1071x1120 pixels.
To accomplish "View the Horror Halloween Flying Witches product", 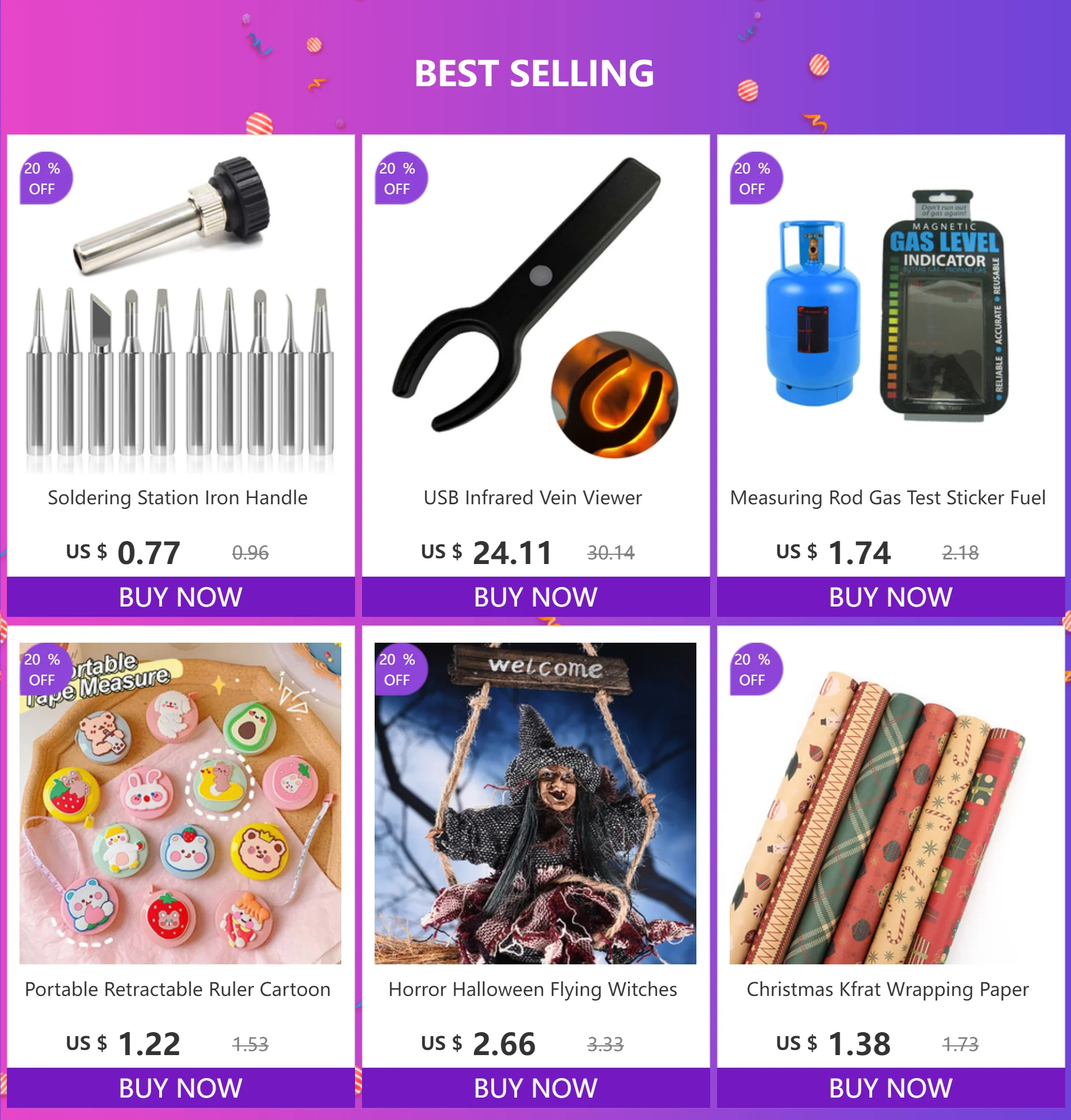I will [x=535, y=804].
